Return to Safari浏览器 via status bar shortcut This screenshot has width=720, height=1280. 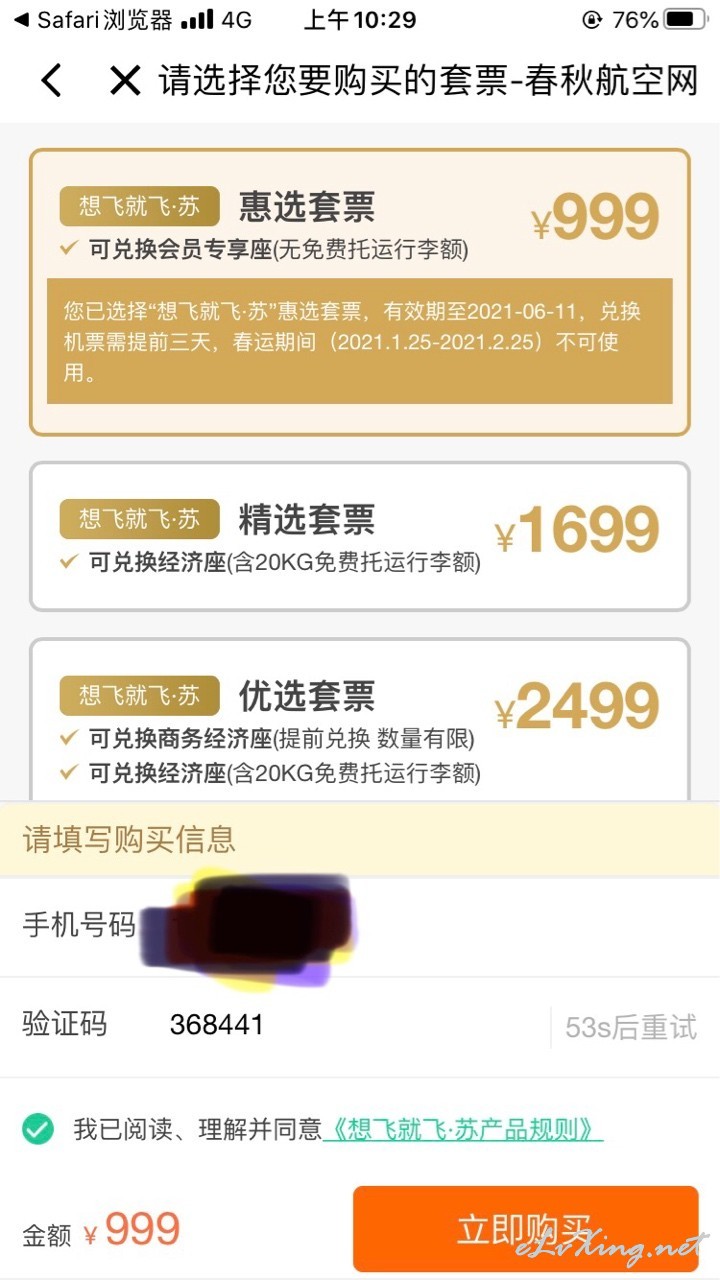(x=92, y=20)
